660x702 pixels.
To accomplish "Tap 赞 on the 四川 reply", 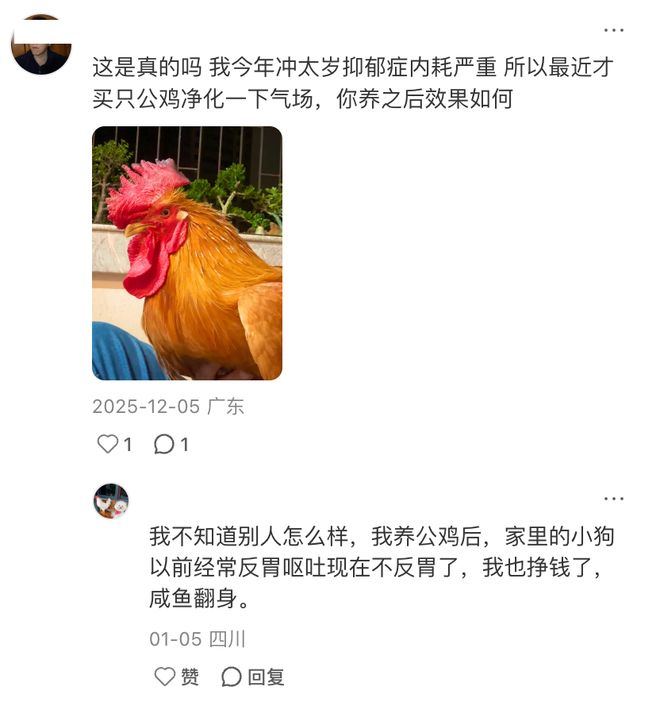I will coord(176,677).
